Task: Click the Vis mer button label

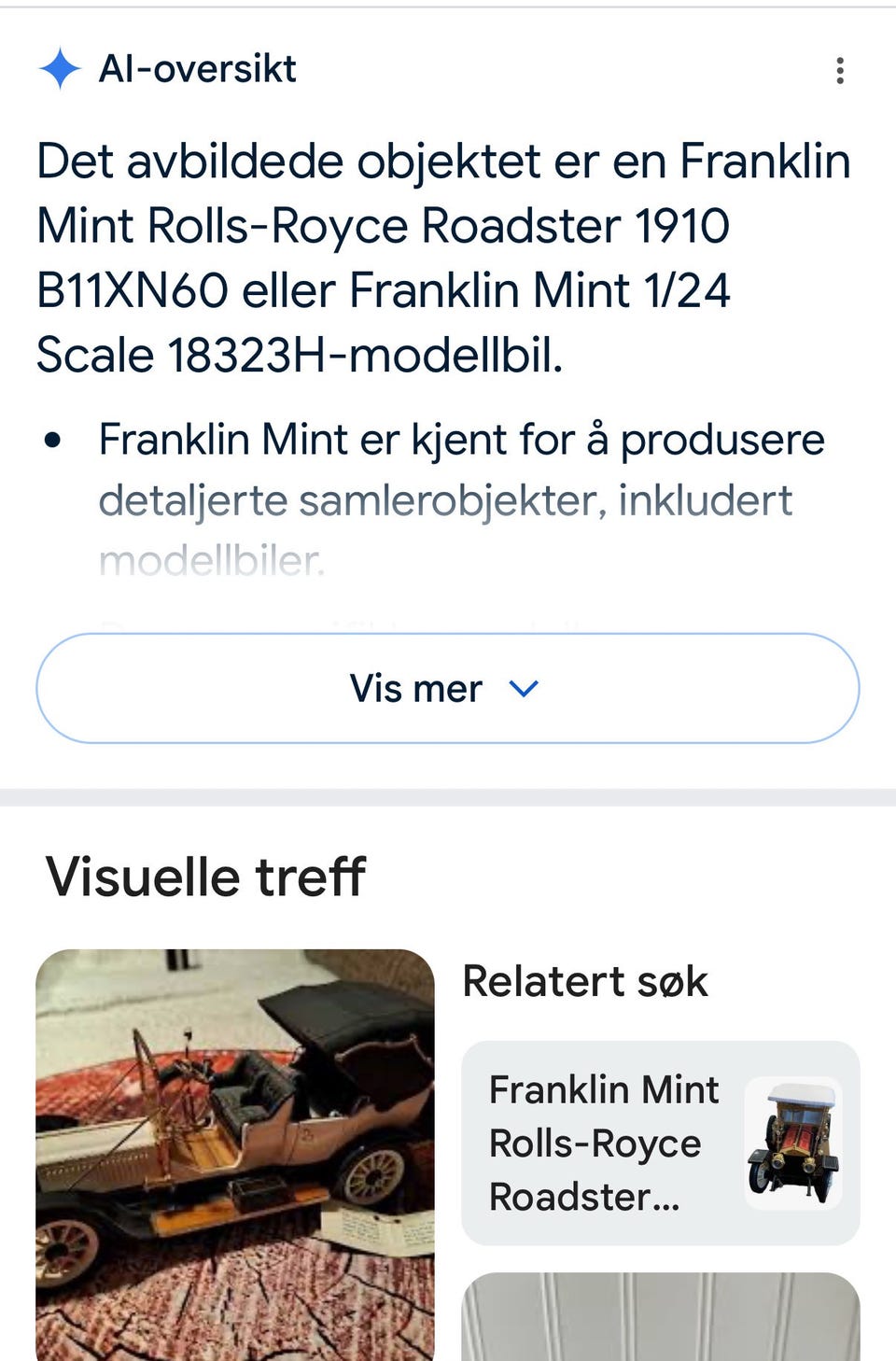Action: 413,688
